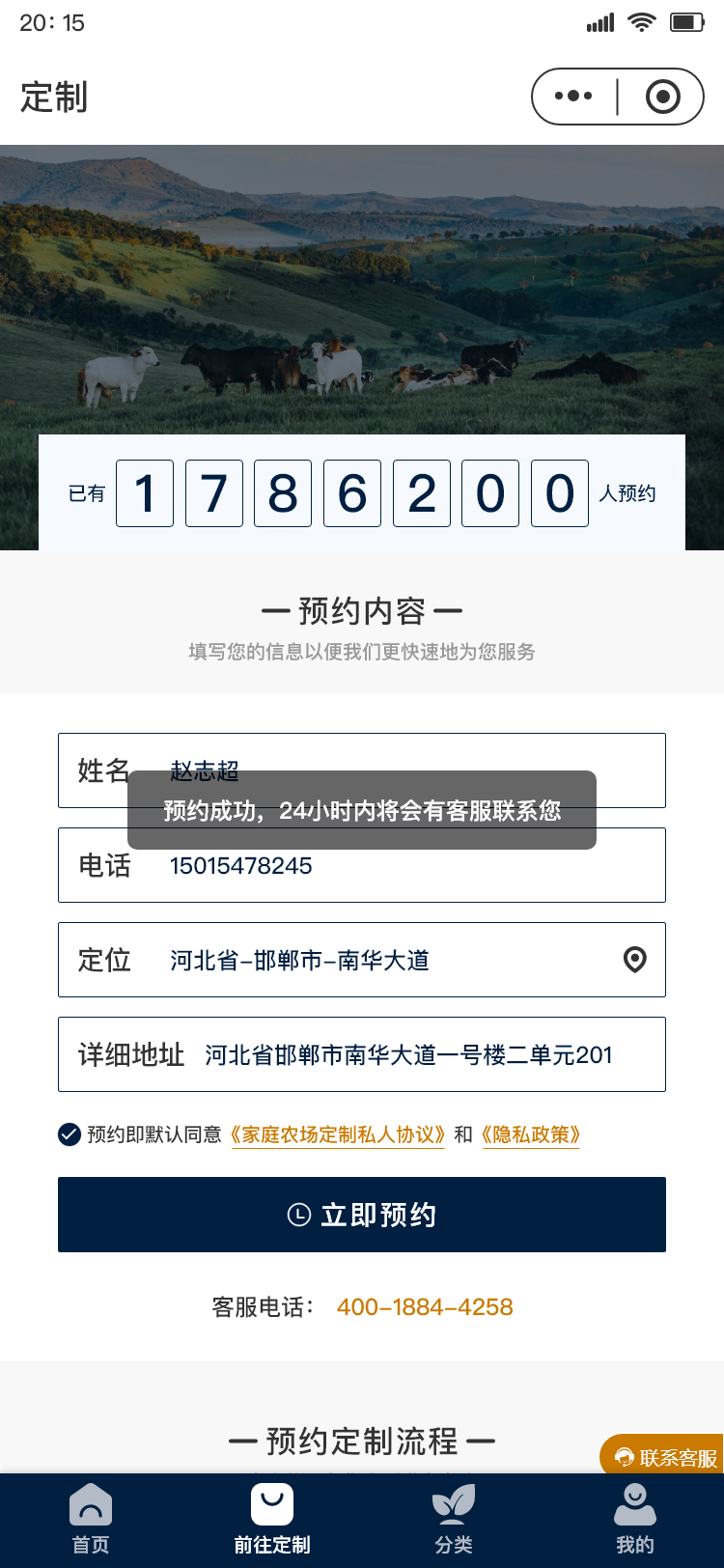Close the mini program with the circle icon
This screenshot has height=1568, width=724.
[662, 97]
